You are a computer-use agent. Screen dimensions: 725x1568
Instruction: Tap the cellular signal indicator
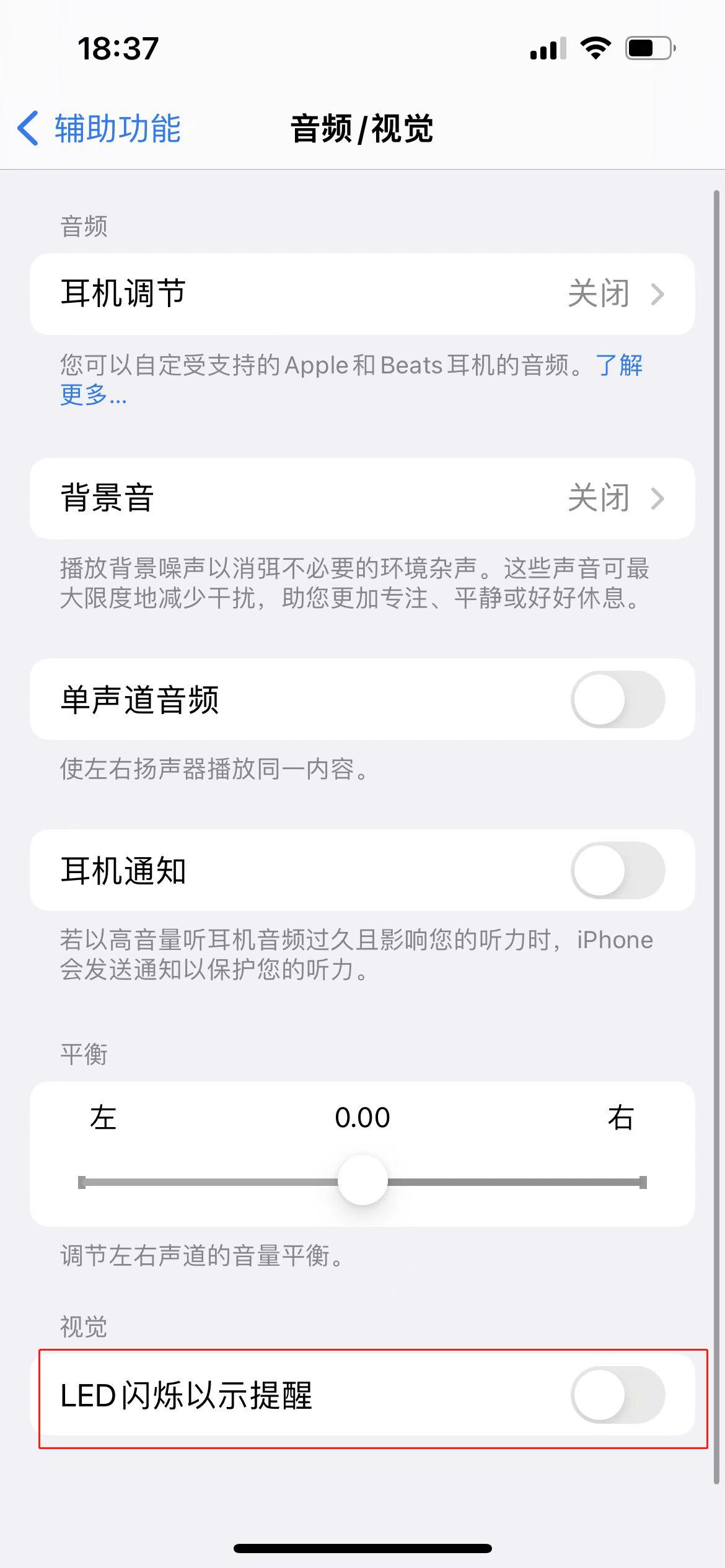click(x=548, y=50)
